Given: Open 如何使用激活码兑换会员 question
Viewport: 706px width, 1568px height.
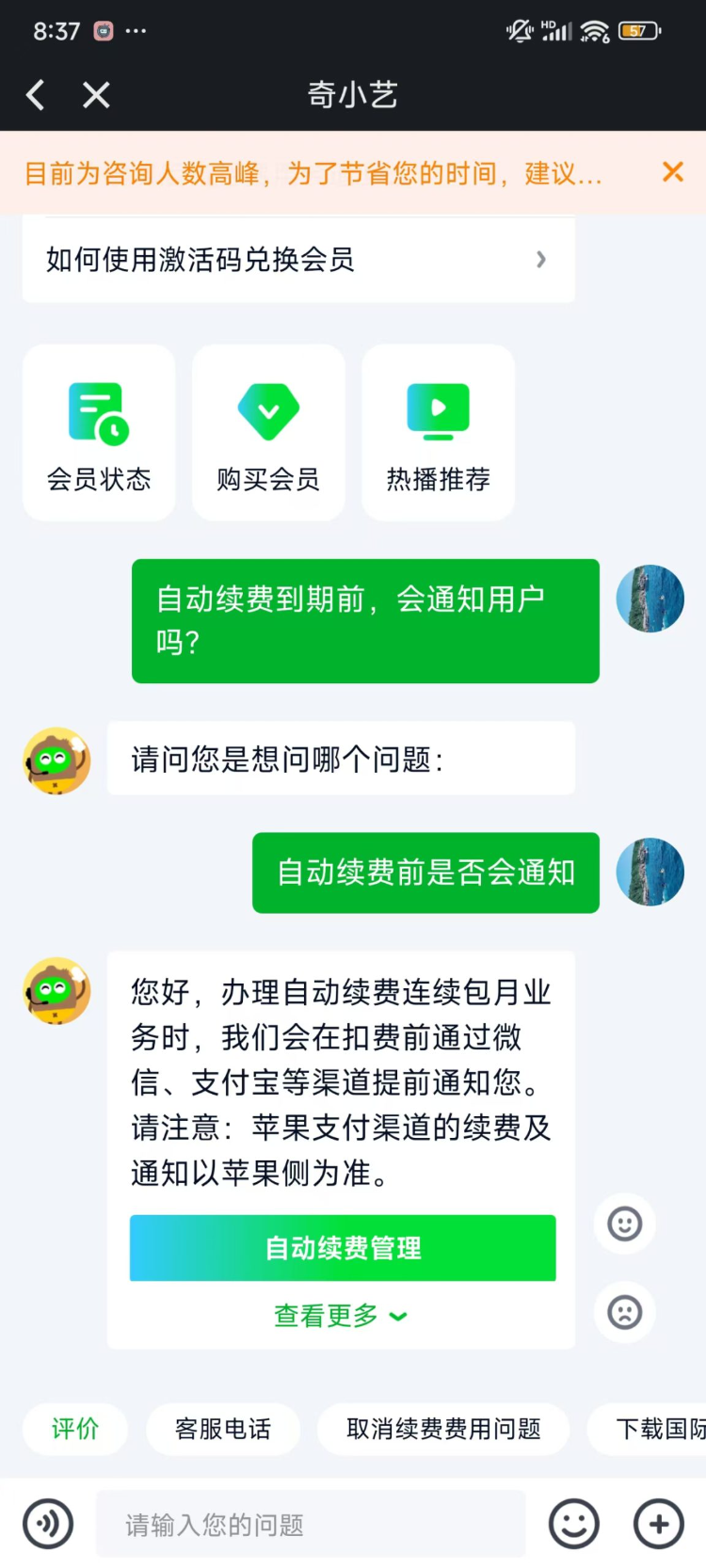Looking at the screenshot, I should 297,260.
